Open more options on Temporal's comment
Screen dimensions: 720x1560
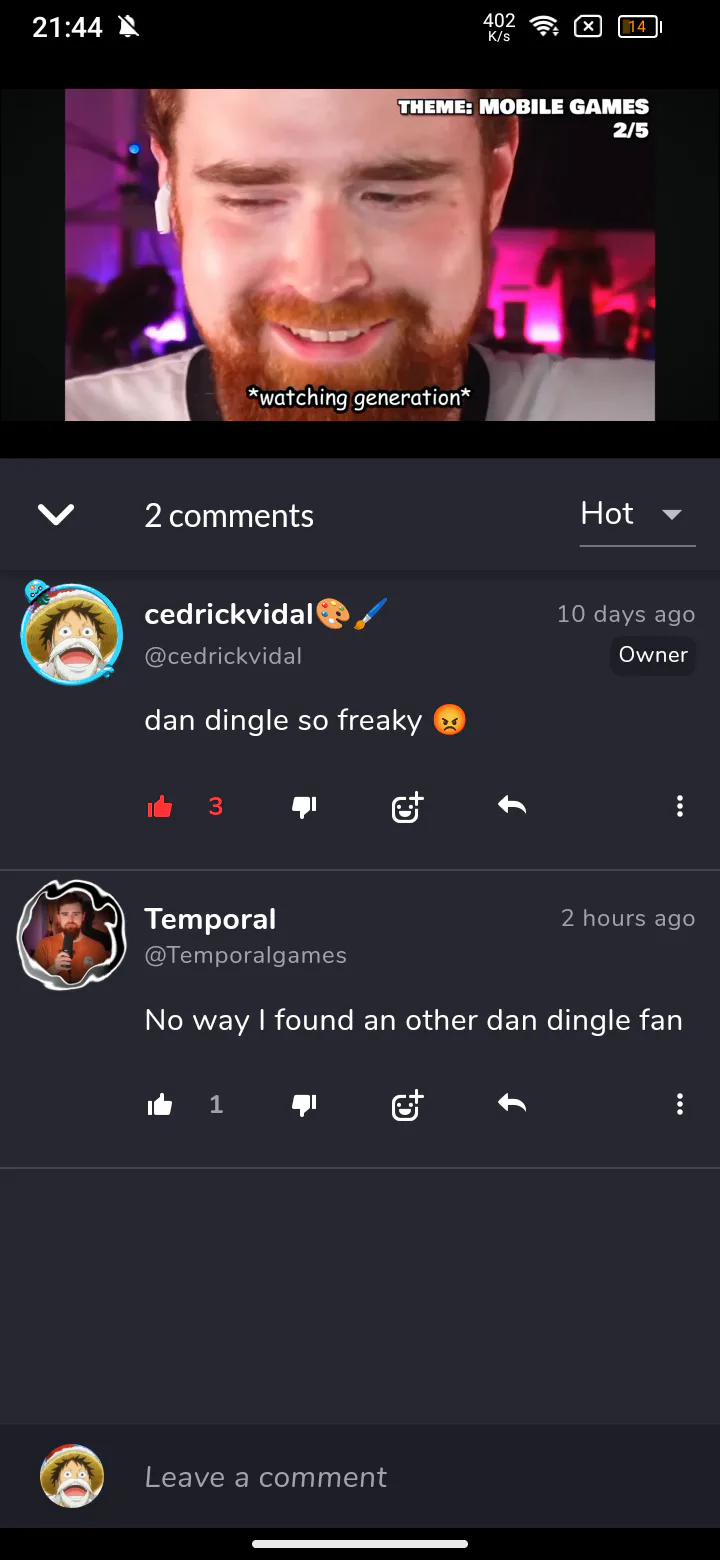[680, 1105]
